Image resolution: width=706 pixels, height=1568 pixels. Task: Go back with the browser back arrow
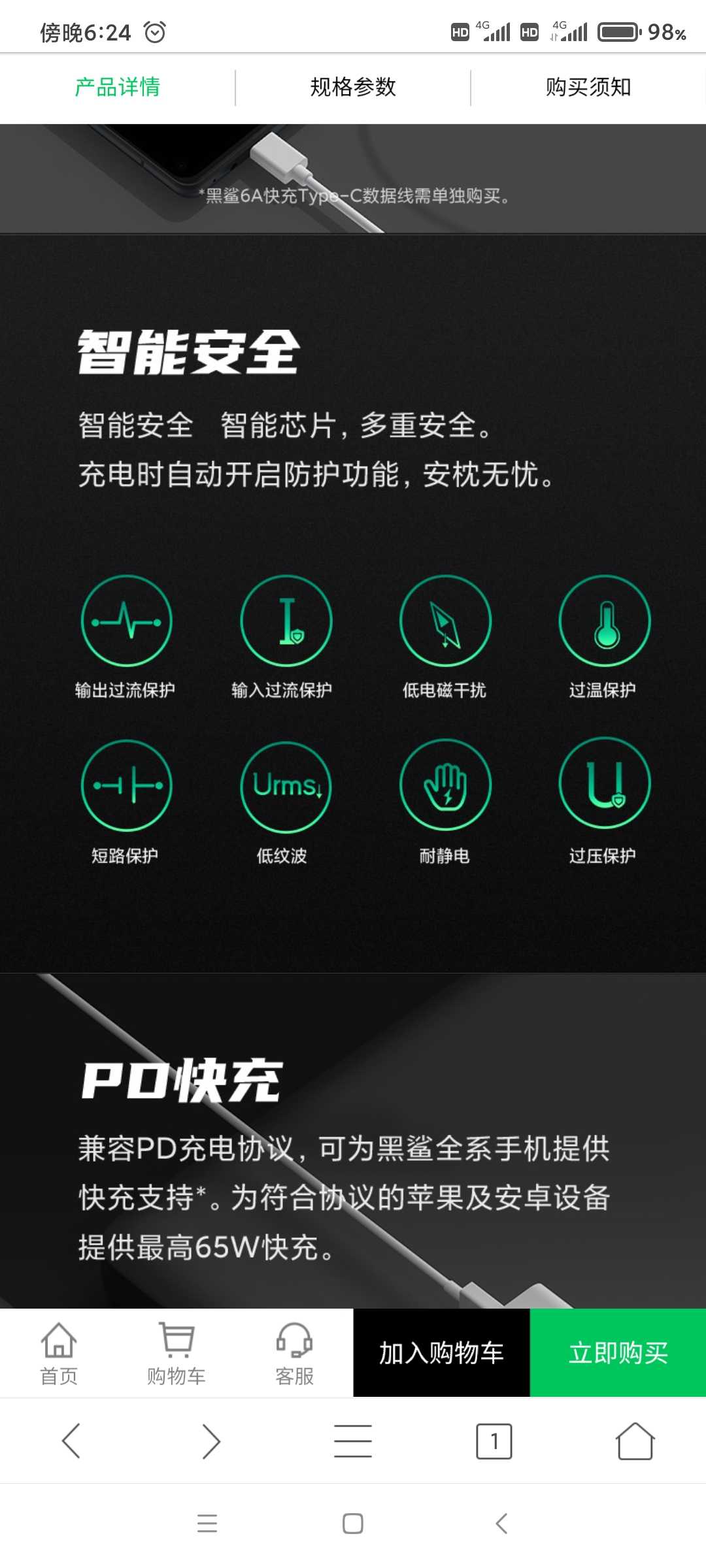tap(71, 1441)
